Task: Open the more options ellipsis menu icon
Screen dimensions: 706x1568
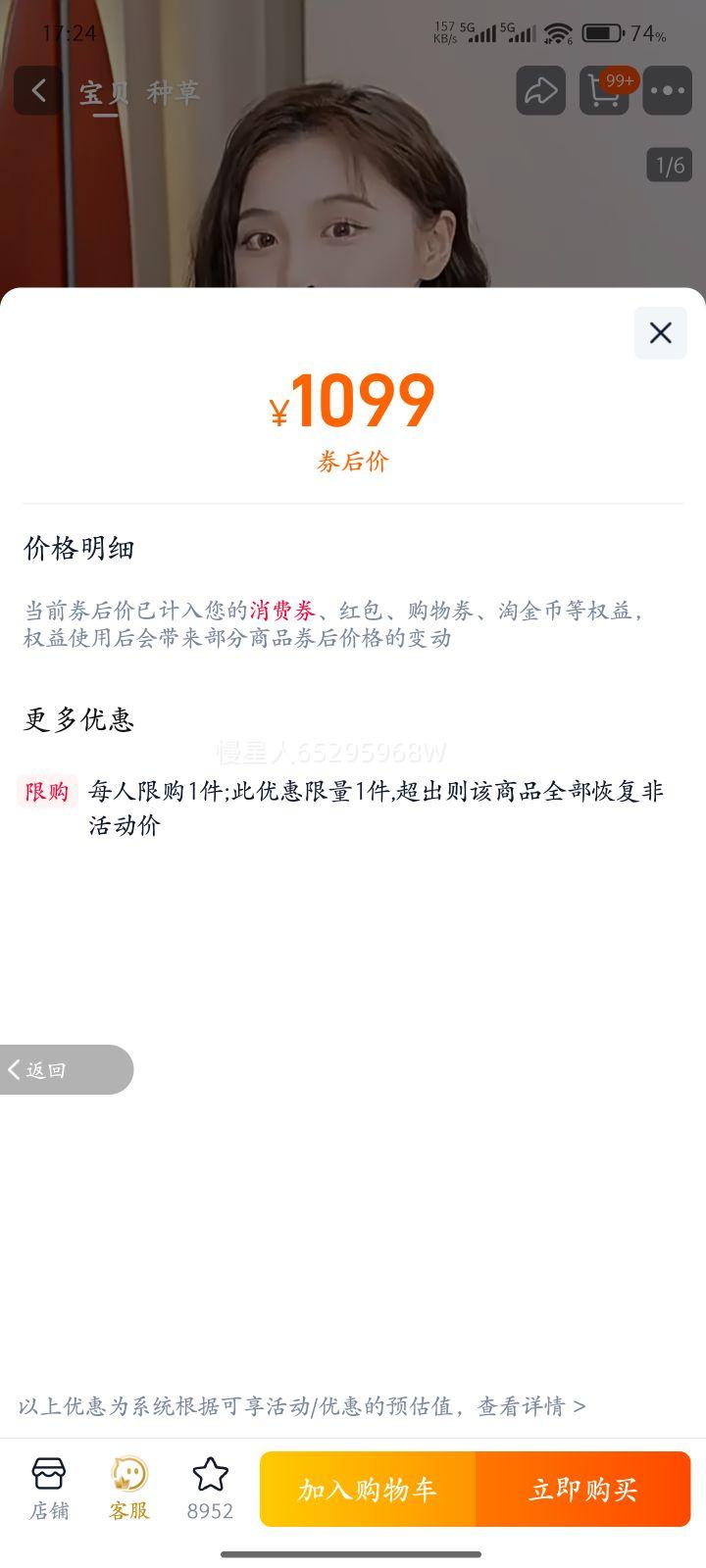Action: pos(668,89)
